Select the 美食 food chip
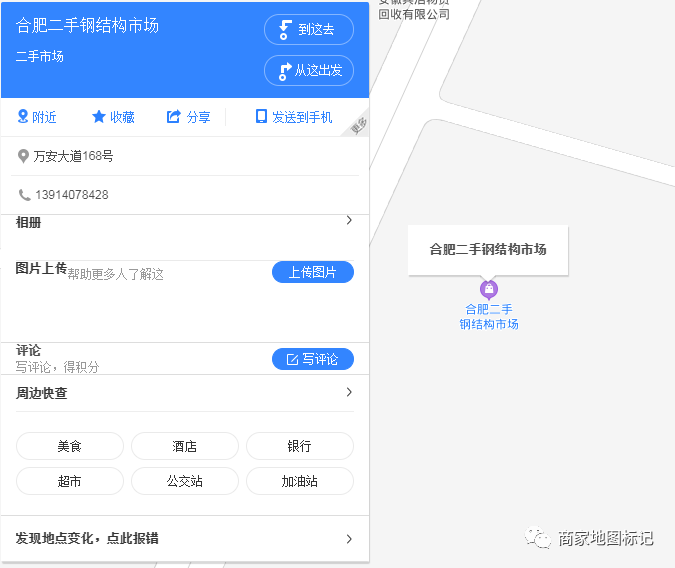Image resolution: width=675 pixels, height=568 pixels. tap(70, 446)
